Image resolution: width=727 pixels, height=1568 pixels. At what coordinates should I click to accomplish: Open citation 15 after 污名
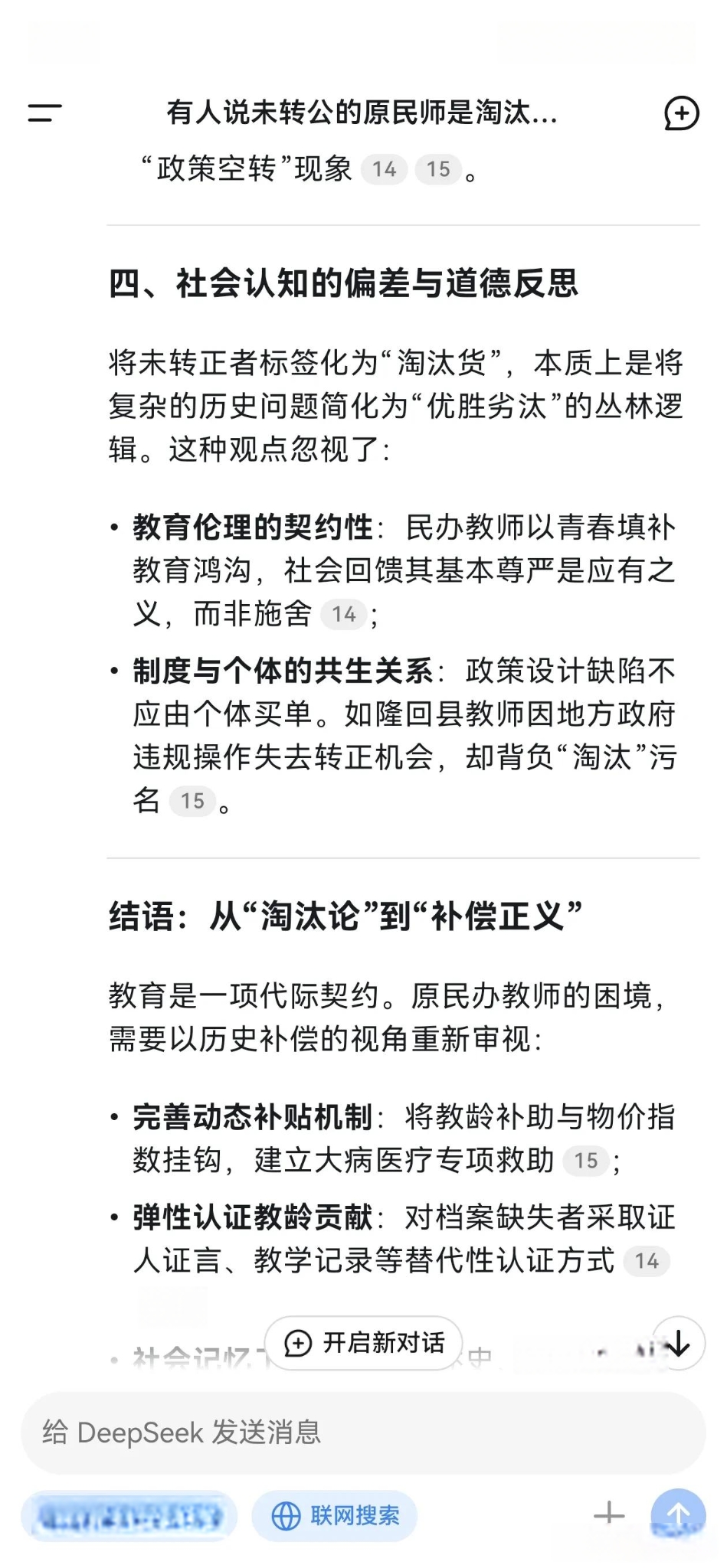click(192, 801)
